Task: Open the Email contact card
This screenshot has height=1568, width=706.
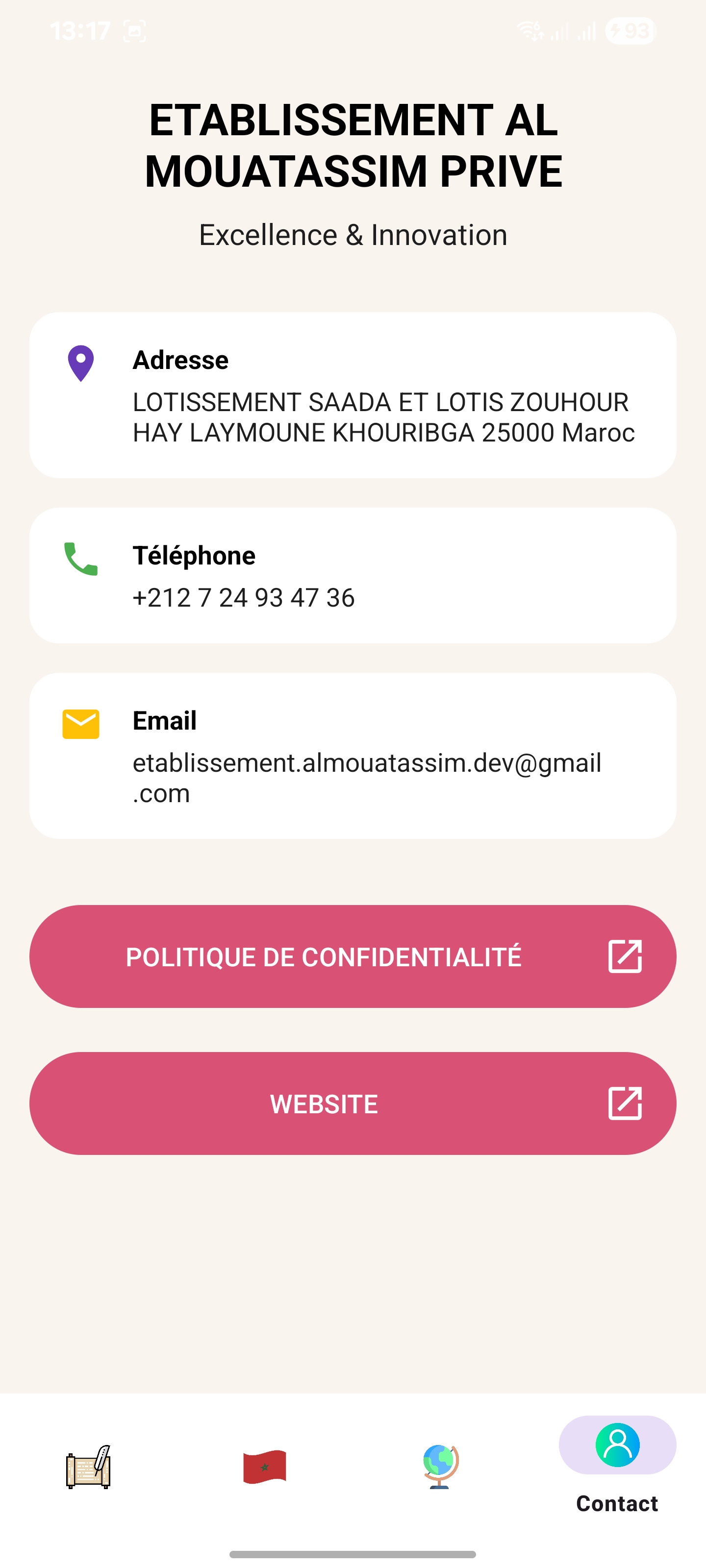Action: 352,756
